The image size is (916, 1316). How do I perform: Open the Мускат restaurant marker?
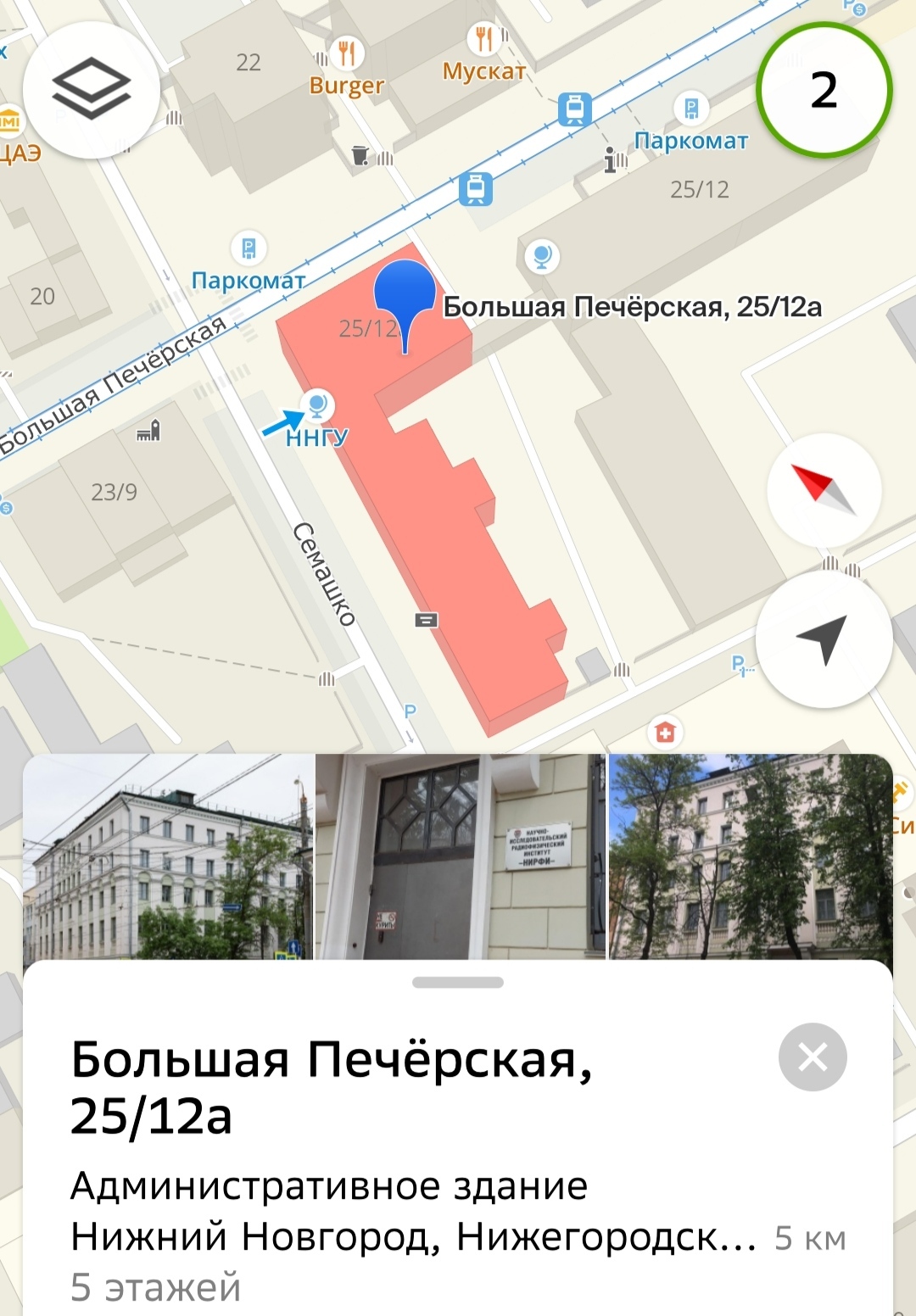pos(483,39)
